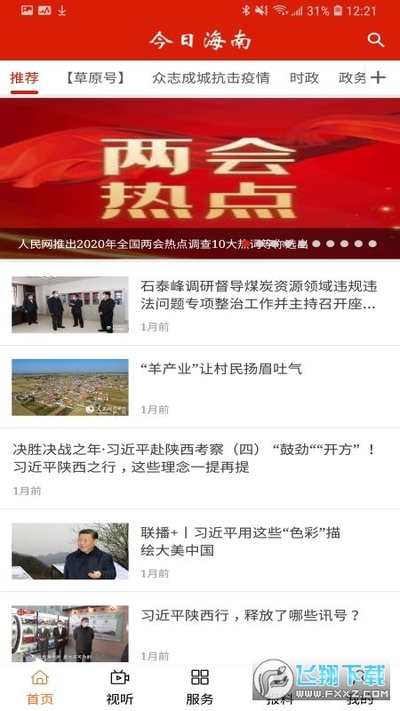
Task: Open the article about 石泰峰调研督导煤炭资源
Action: tap(200, 304)
